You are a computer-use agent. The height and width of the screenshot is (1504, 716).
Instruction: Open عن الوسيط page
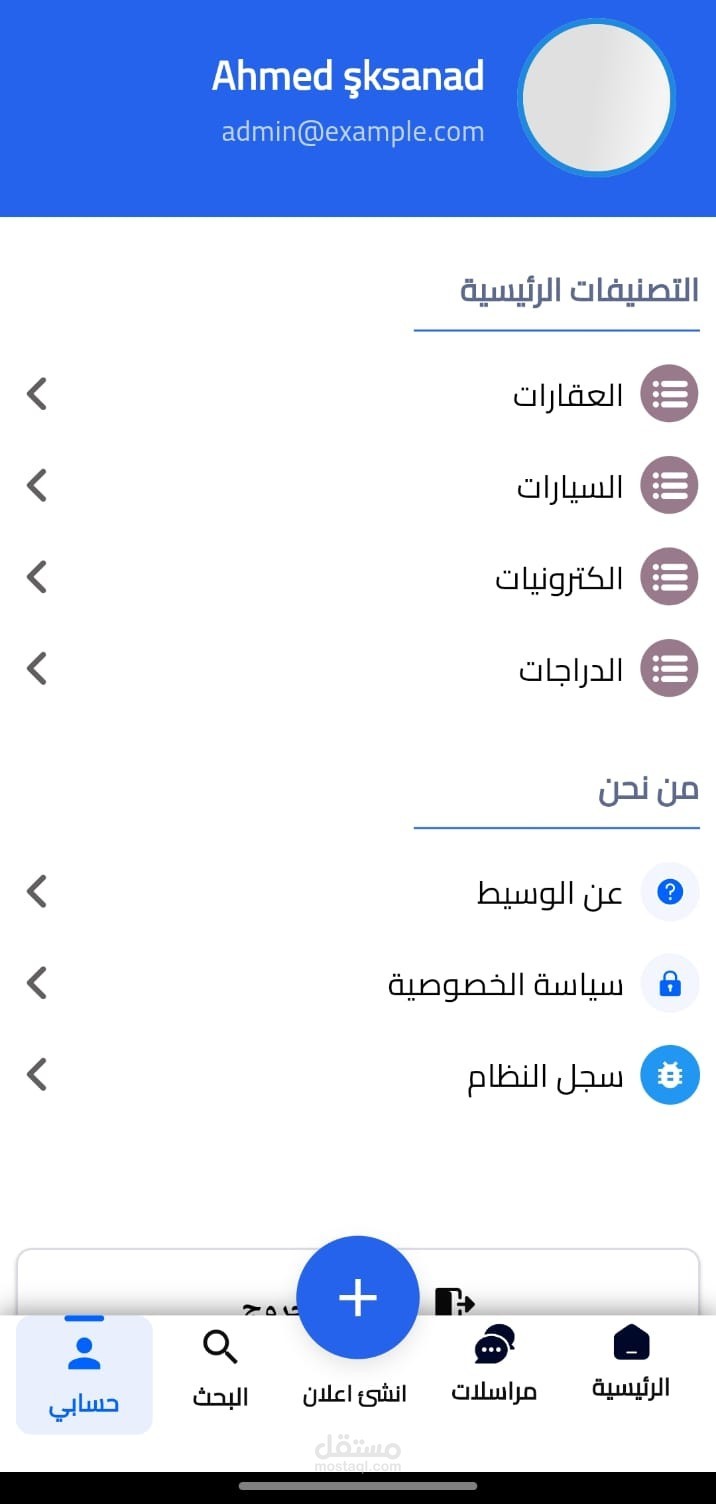pyautogui.click(x=549, y=892)
